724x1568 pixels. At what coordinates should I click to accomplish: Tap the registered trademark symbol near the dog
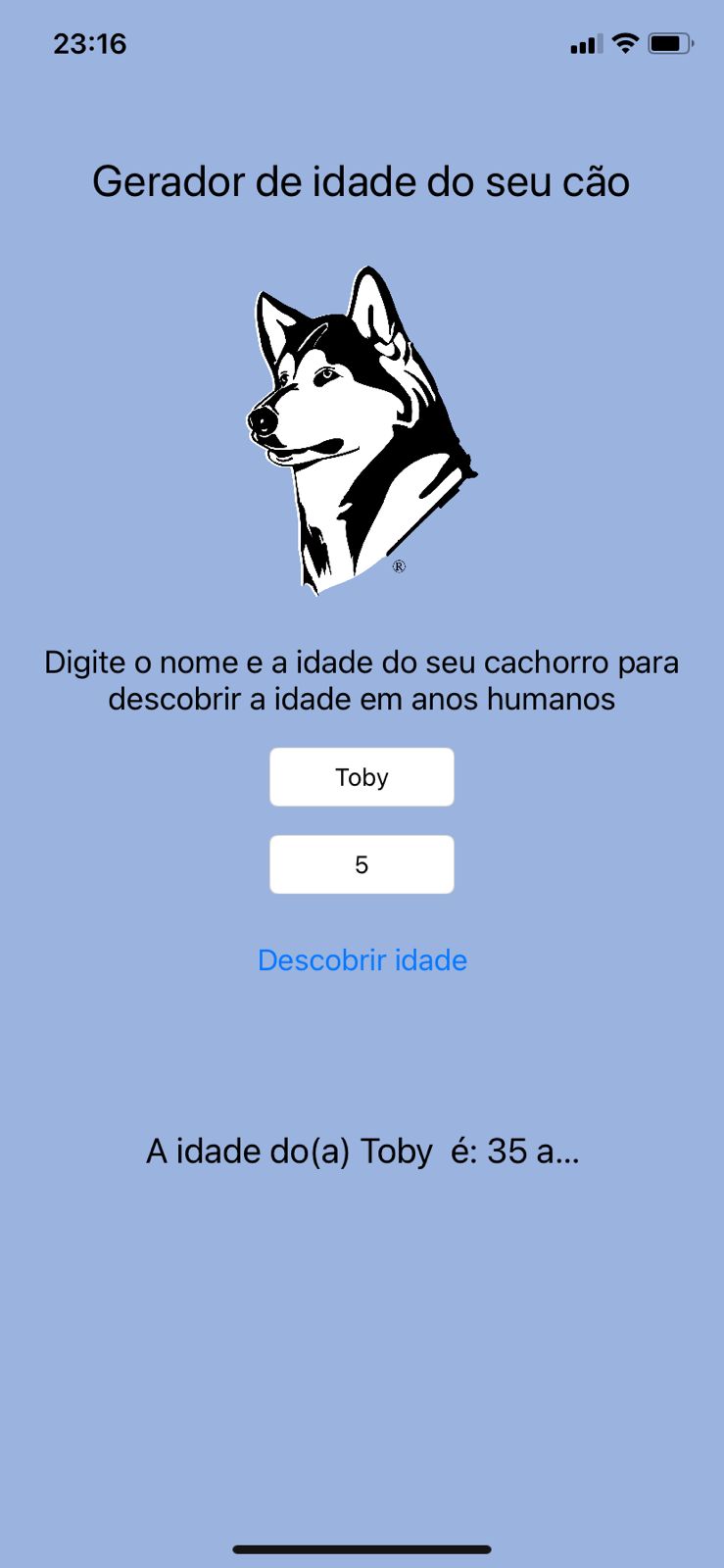399,567
